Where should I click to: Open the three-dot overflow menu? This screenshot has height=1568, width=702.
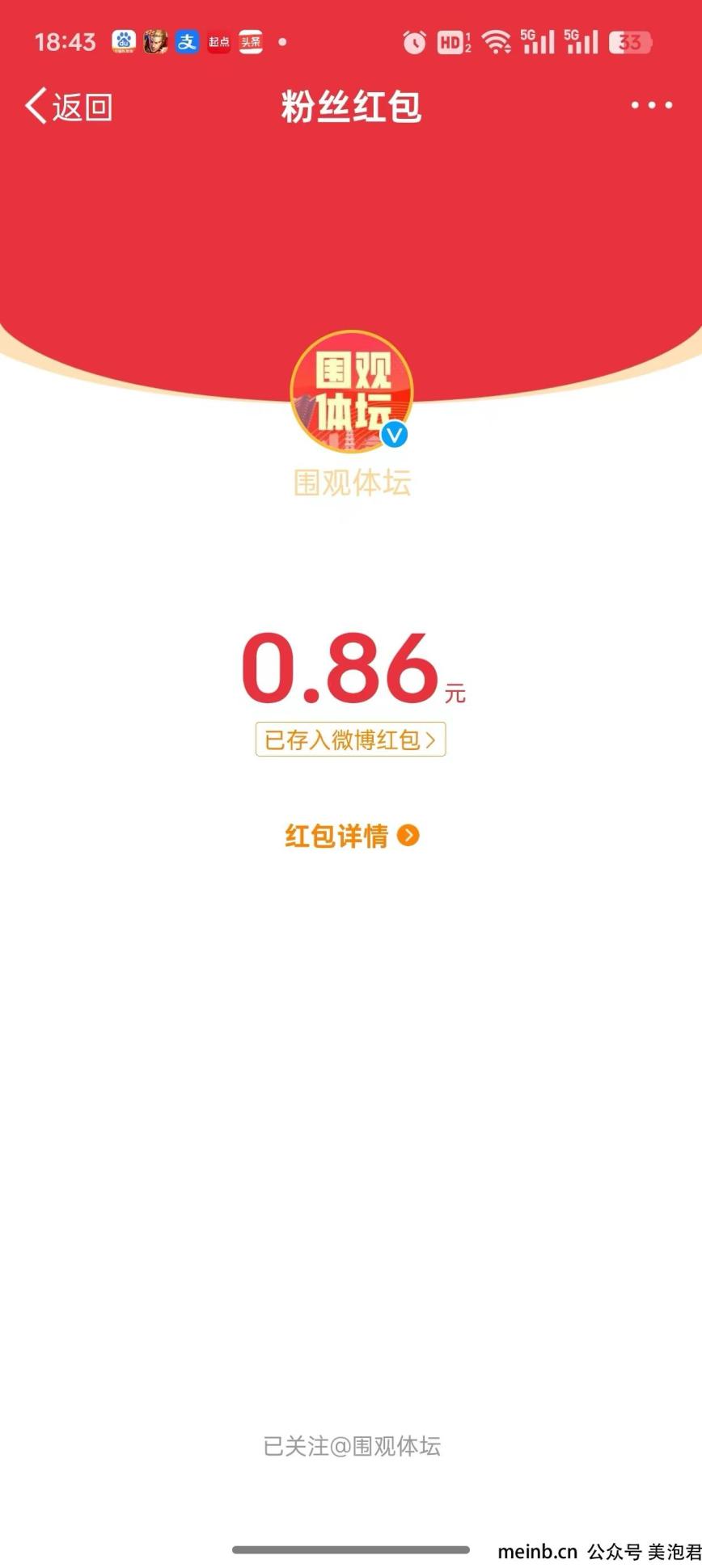(x=651, y=105)
